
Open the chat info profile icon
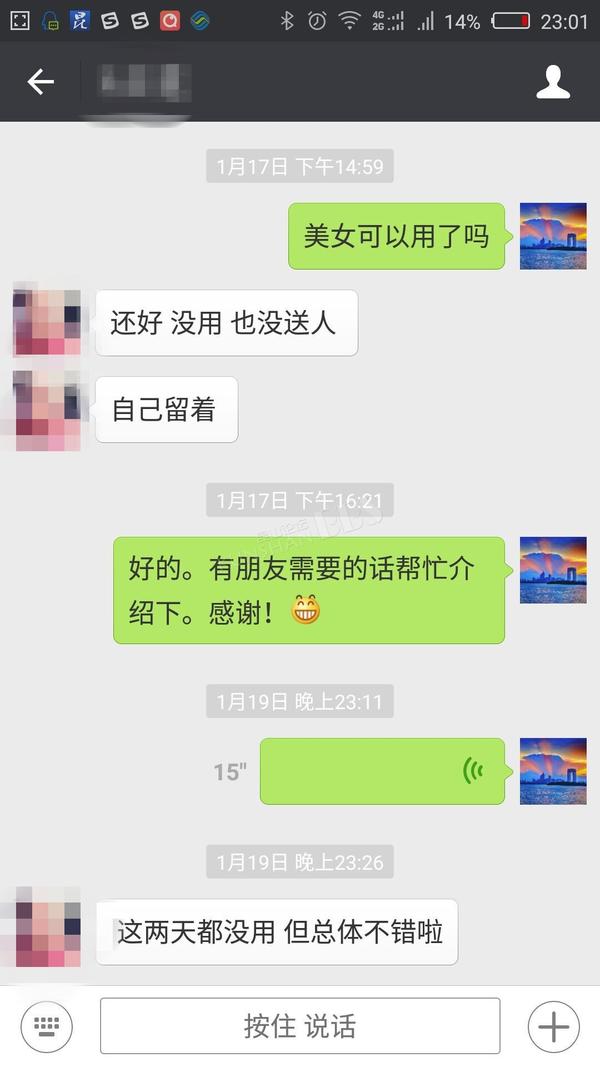(x=553, y=82)
